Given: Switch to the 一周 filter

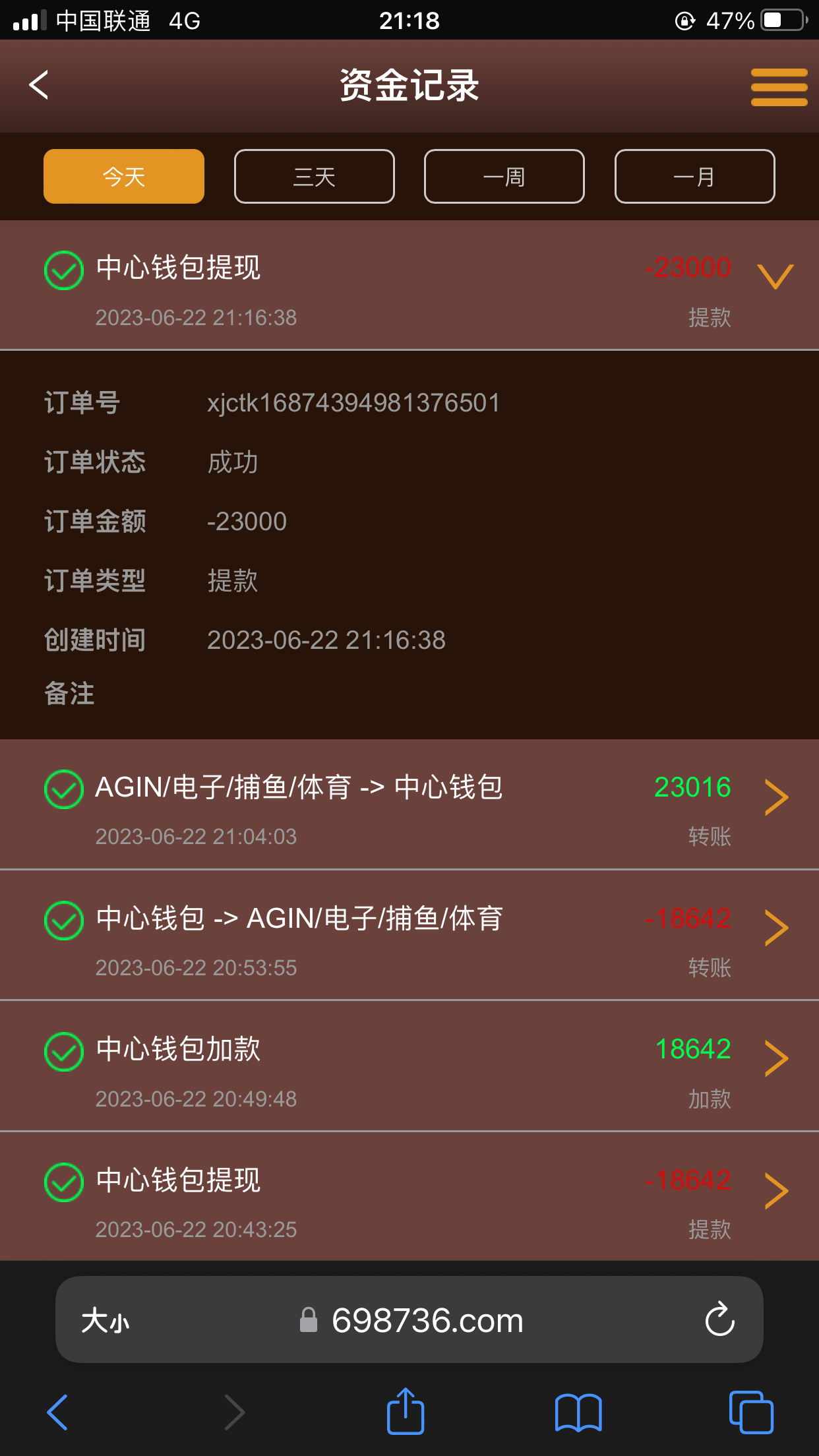Looking at the screenshot, I should [504, 177].
